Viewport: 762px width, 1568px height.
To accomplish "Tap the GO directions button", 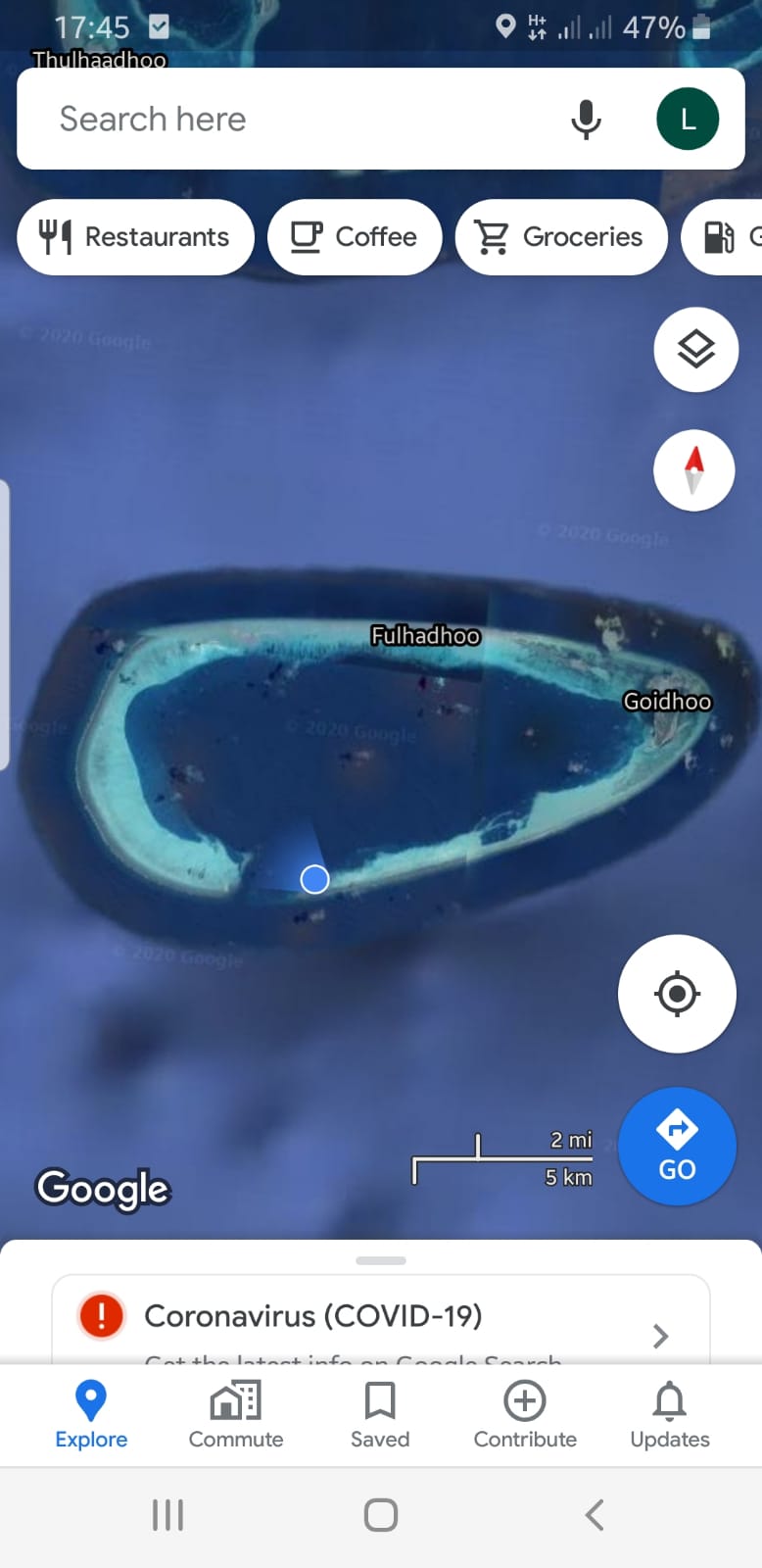I will point(677,1147).
